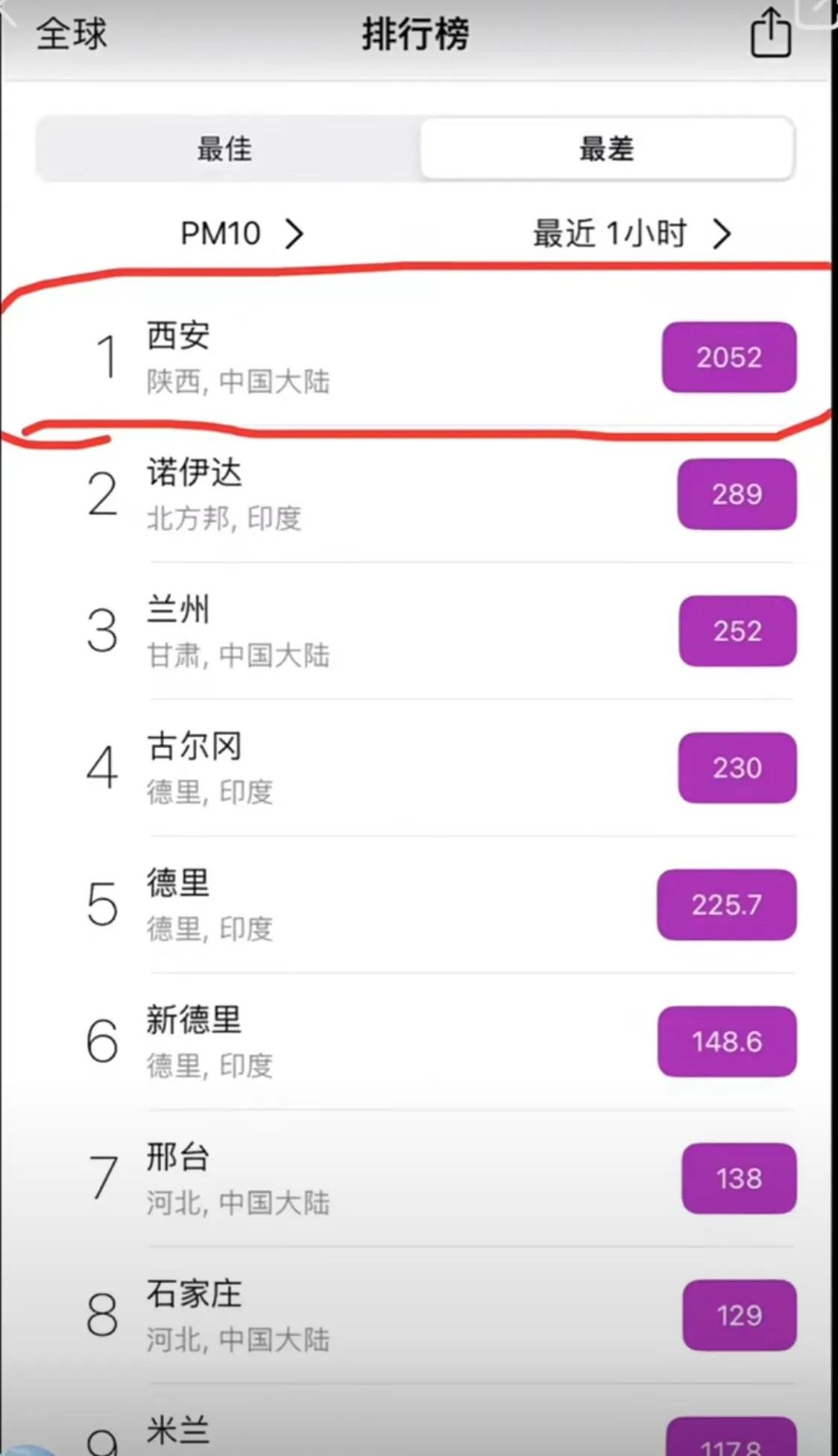Open the PM10 pollutant picker
The width and height of the screenshot is (838, 1456).
tap(242, 233)
